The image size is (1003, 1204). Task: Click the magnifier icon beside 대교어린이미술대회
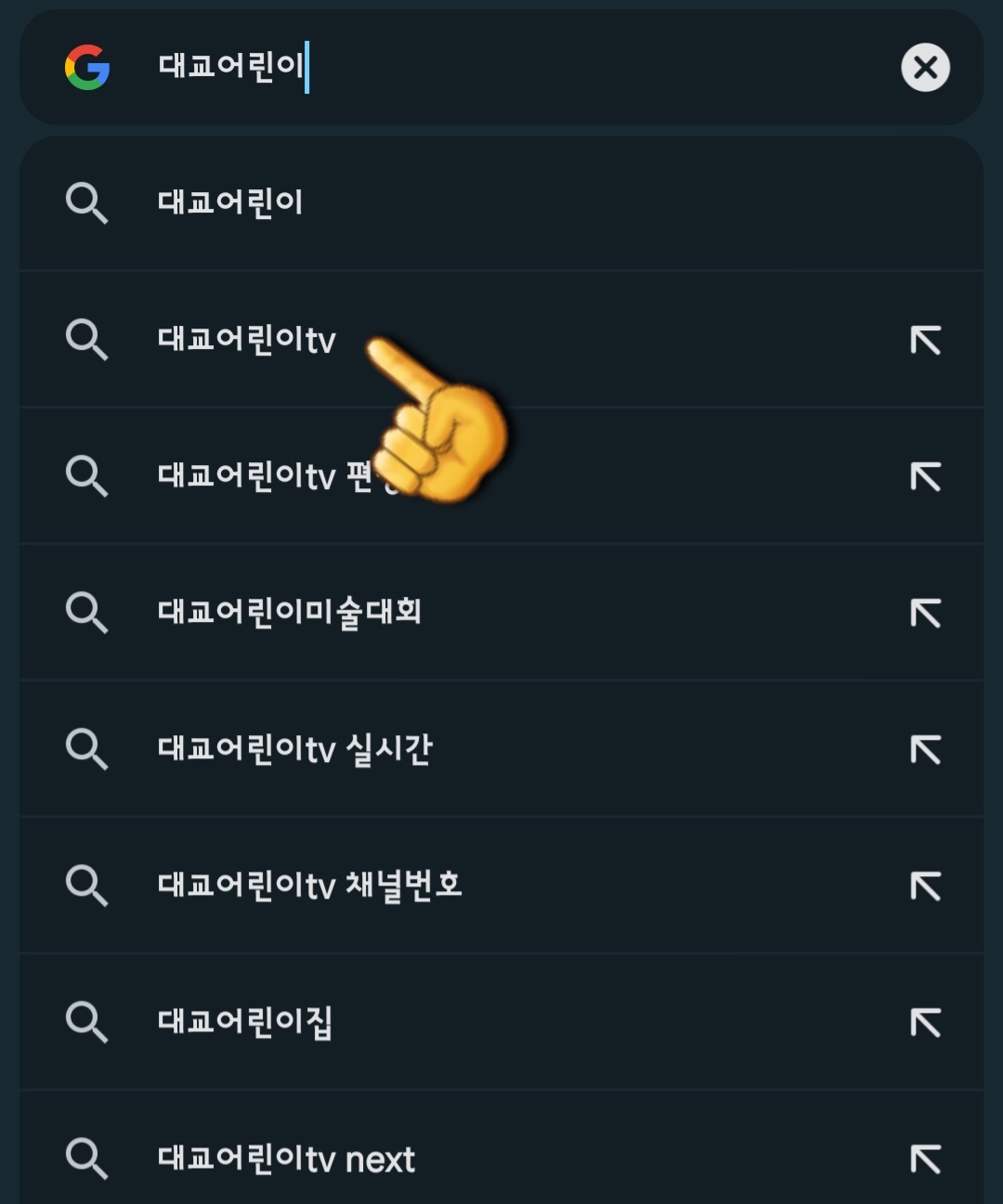pyautogui.click(x=87, y=612)
